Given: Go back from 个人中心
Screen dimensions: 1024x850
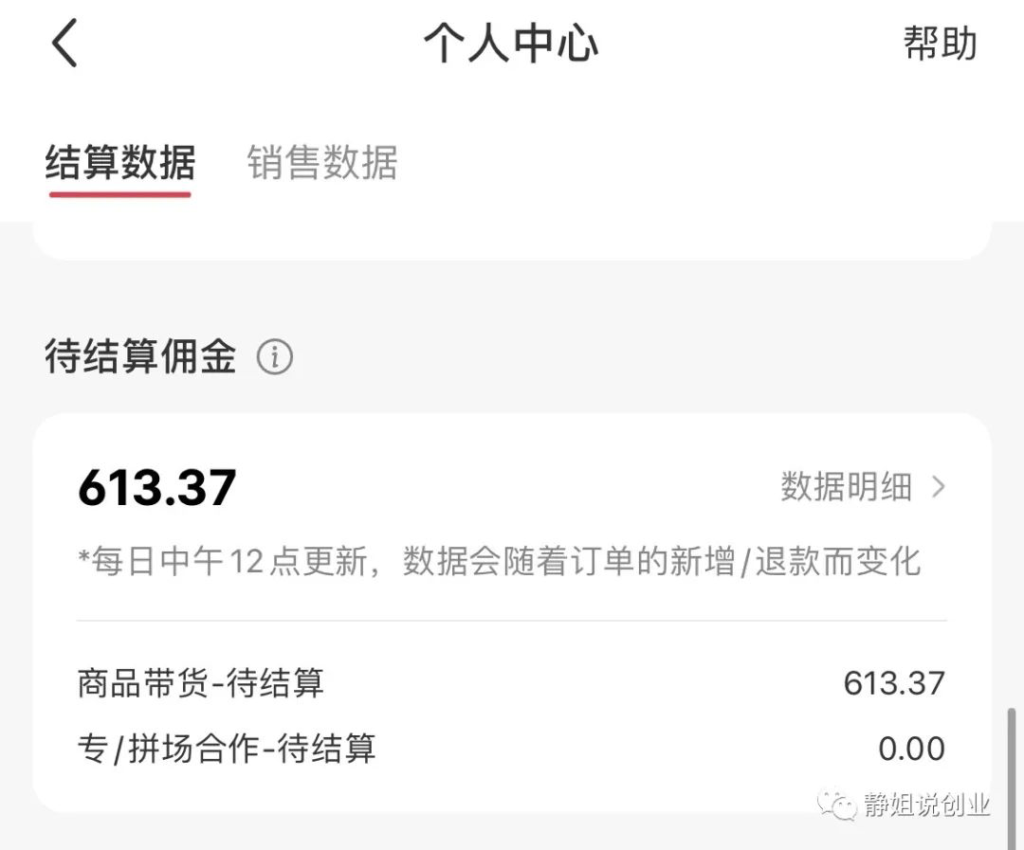Looking at the screenshot, I should pyautogui.click(x=65, y=45).
